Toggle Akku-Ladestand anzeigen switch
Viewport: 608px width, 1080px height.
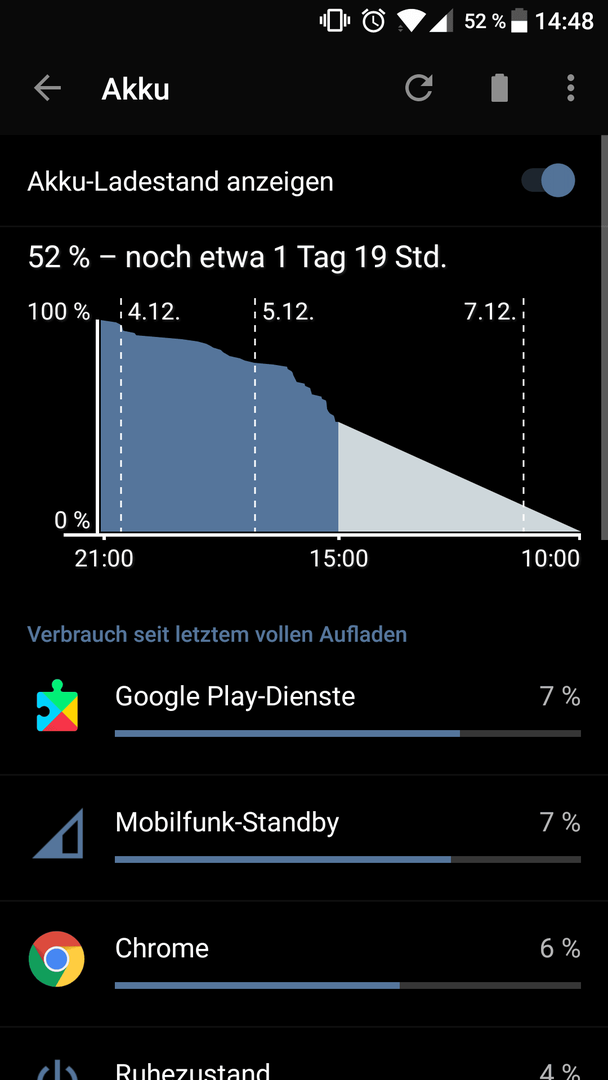tap(548, 181)
